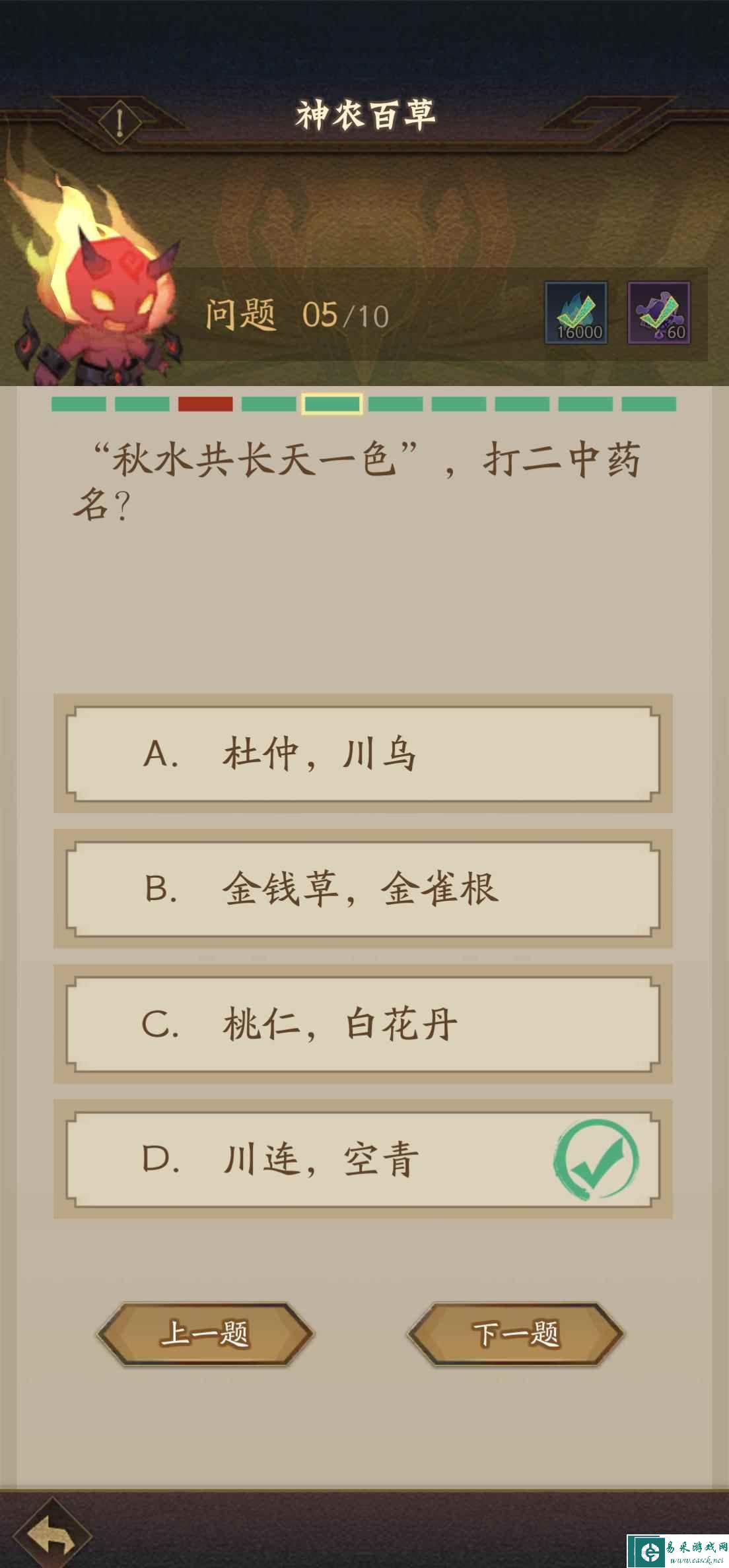Image resolution: width=729 pixels, height=1568 pixels.
Task: Go to previous question 上一题
Action: pyautogui.click(x=205, y=1334)
